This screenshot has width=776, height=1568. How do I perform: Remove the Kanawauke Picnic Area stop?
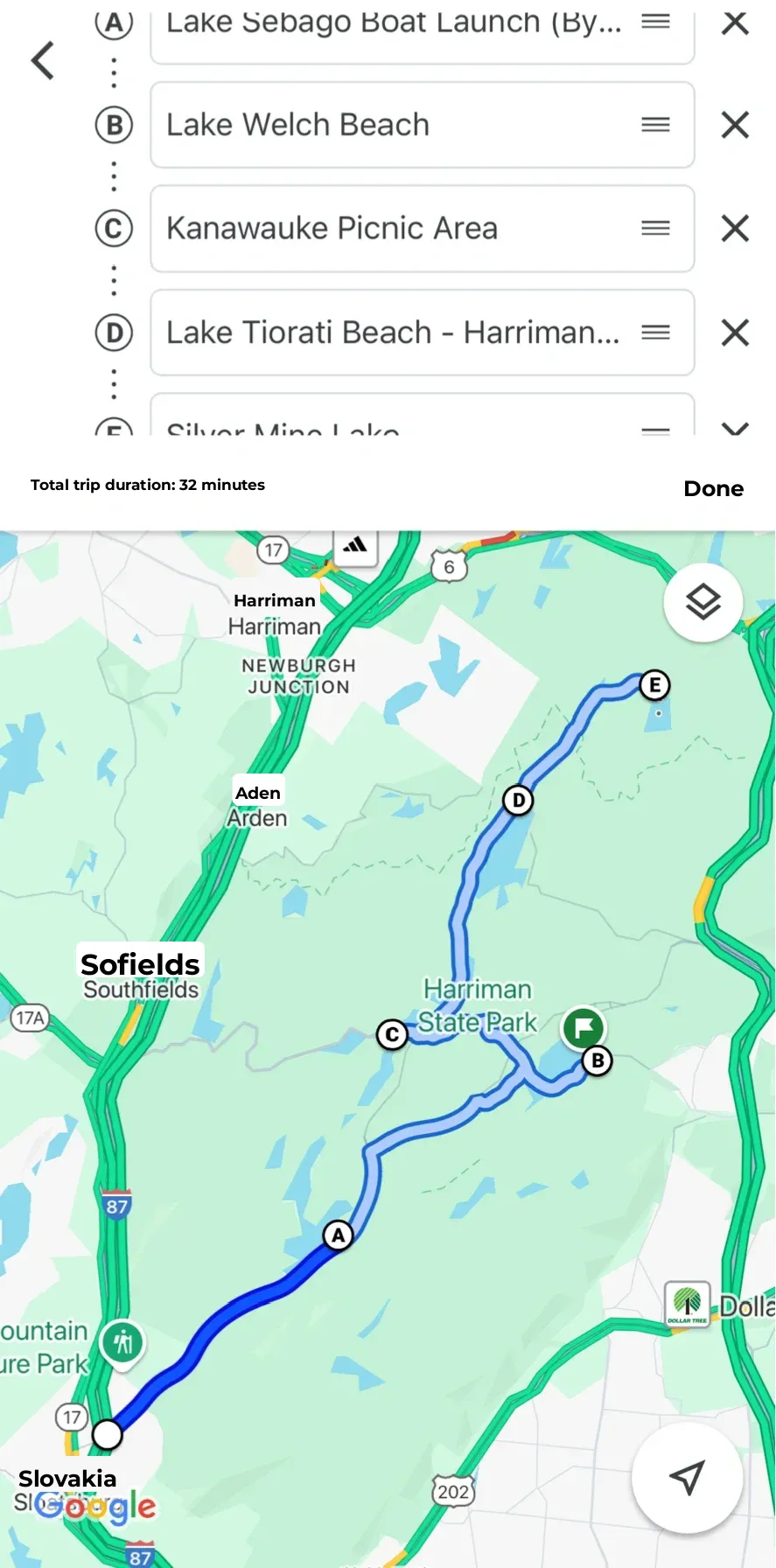(x=735, y=228)
